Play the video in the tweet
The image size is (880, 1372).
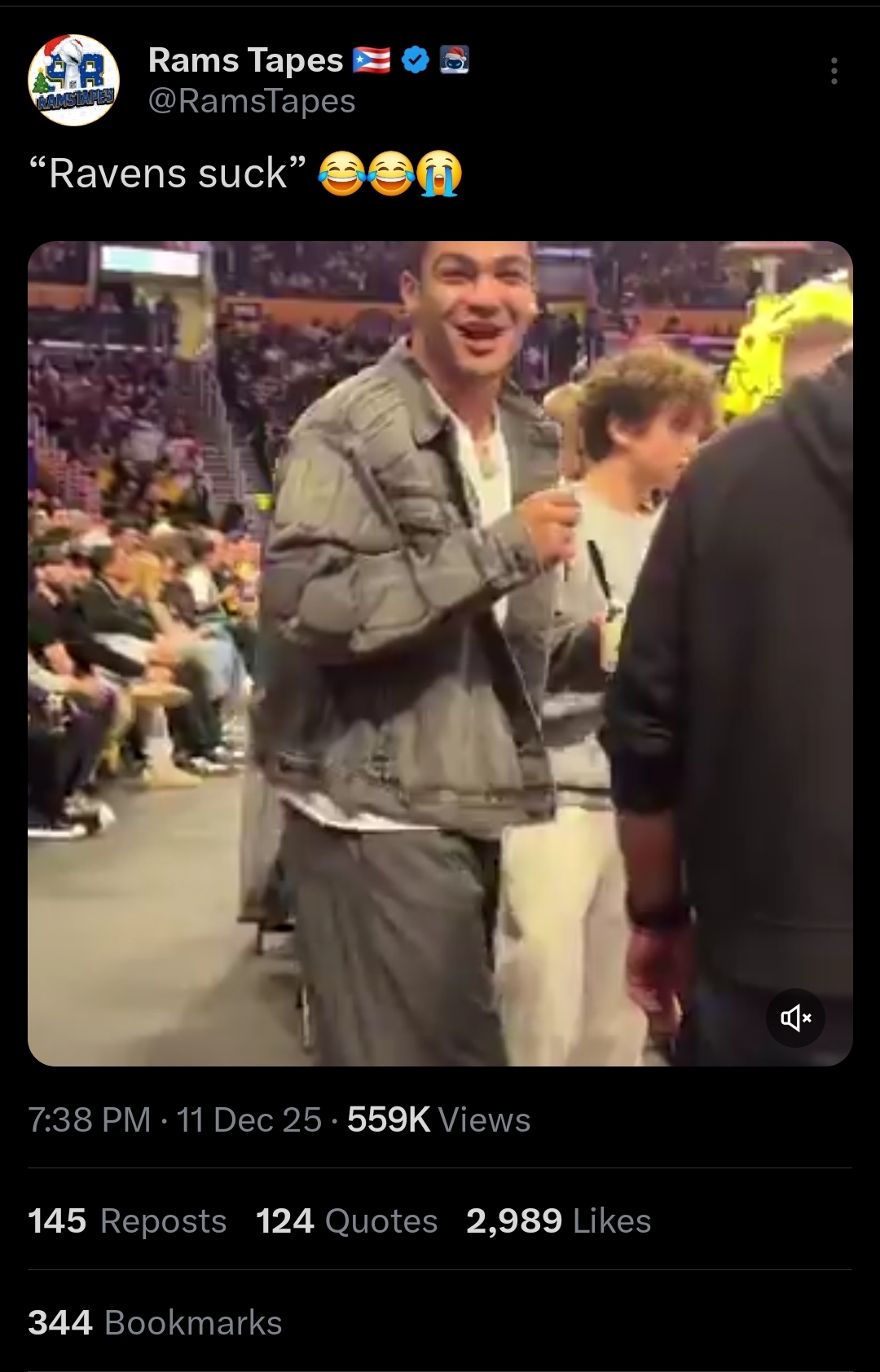pyautogui.click(x=440, y=653)
